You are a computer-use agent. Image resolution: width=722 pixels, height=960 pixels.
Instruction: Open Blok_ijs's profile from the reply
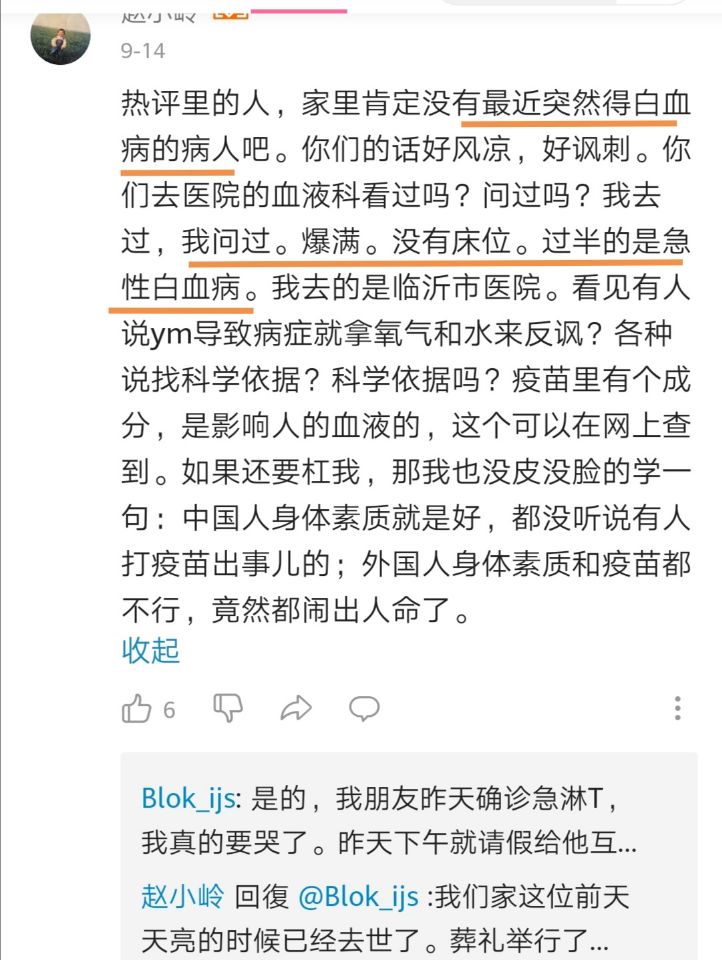(188, 798)
